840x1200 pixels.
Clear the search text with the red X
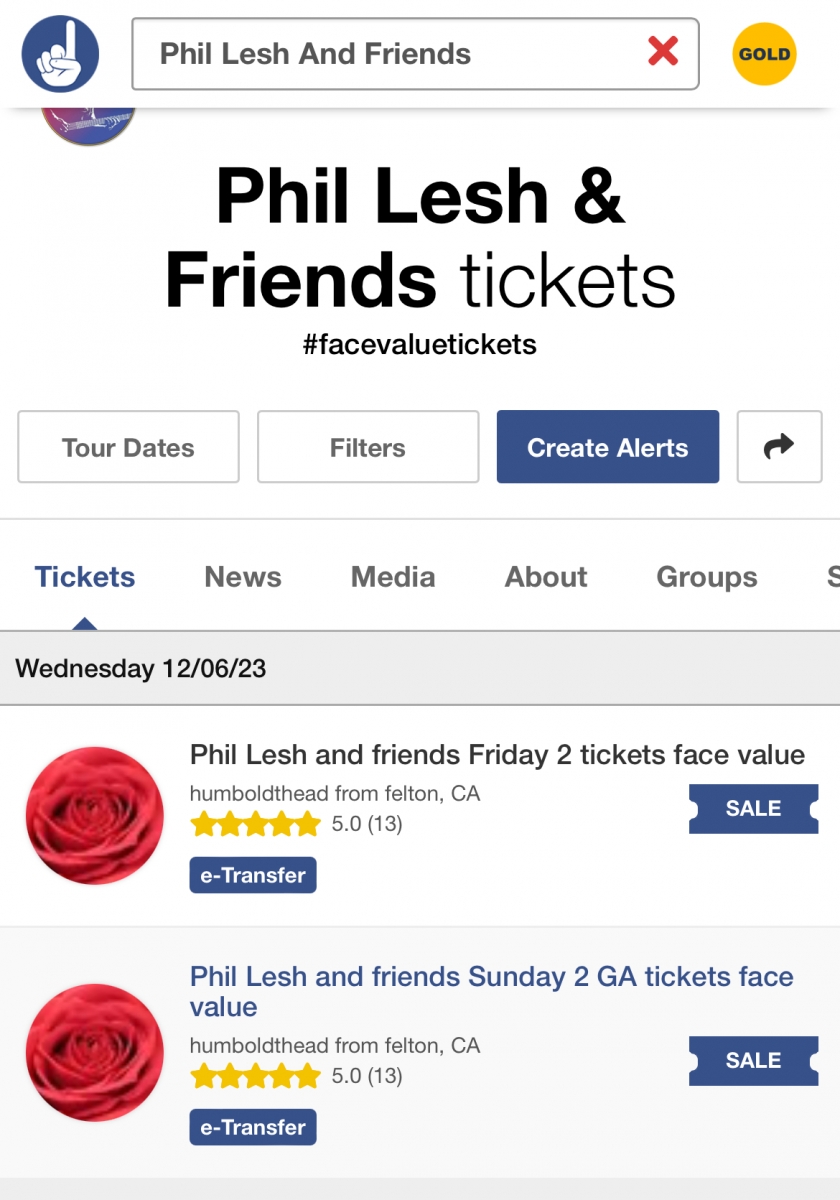pyautogui.click(x=663, y=52)
